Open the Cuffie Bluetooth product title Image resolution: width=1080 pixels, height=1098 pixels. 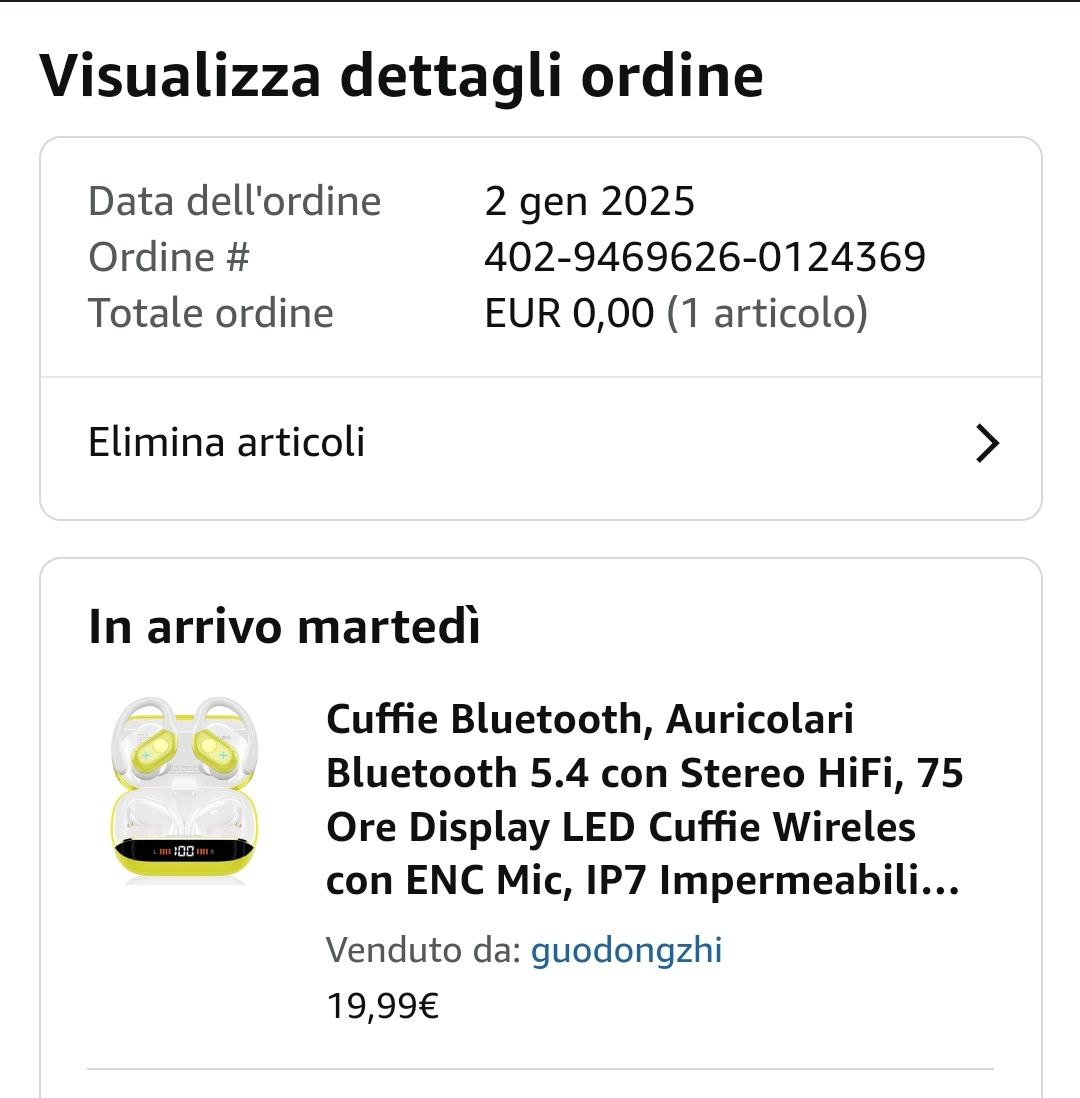coord(644,800)
